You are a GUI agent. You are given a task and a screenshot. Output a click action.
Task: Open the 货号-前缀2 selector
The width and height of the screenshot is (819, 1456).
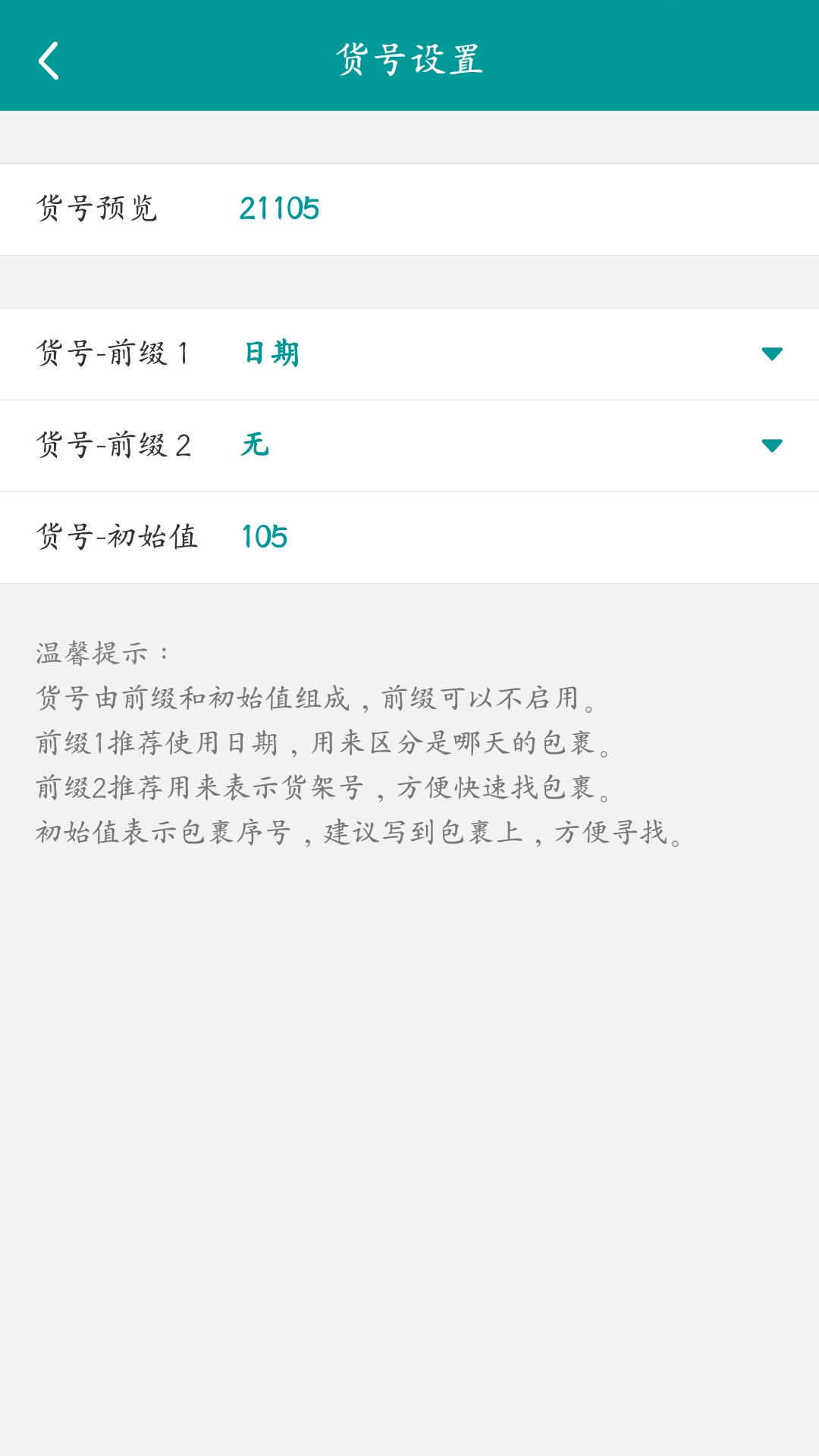click(x=409, y=446)
